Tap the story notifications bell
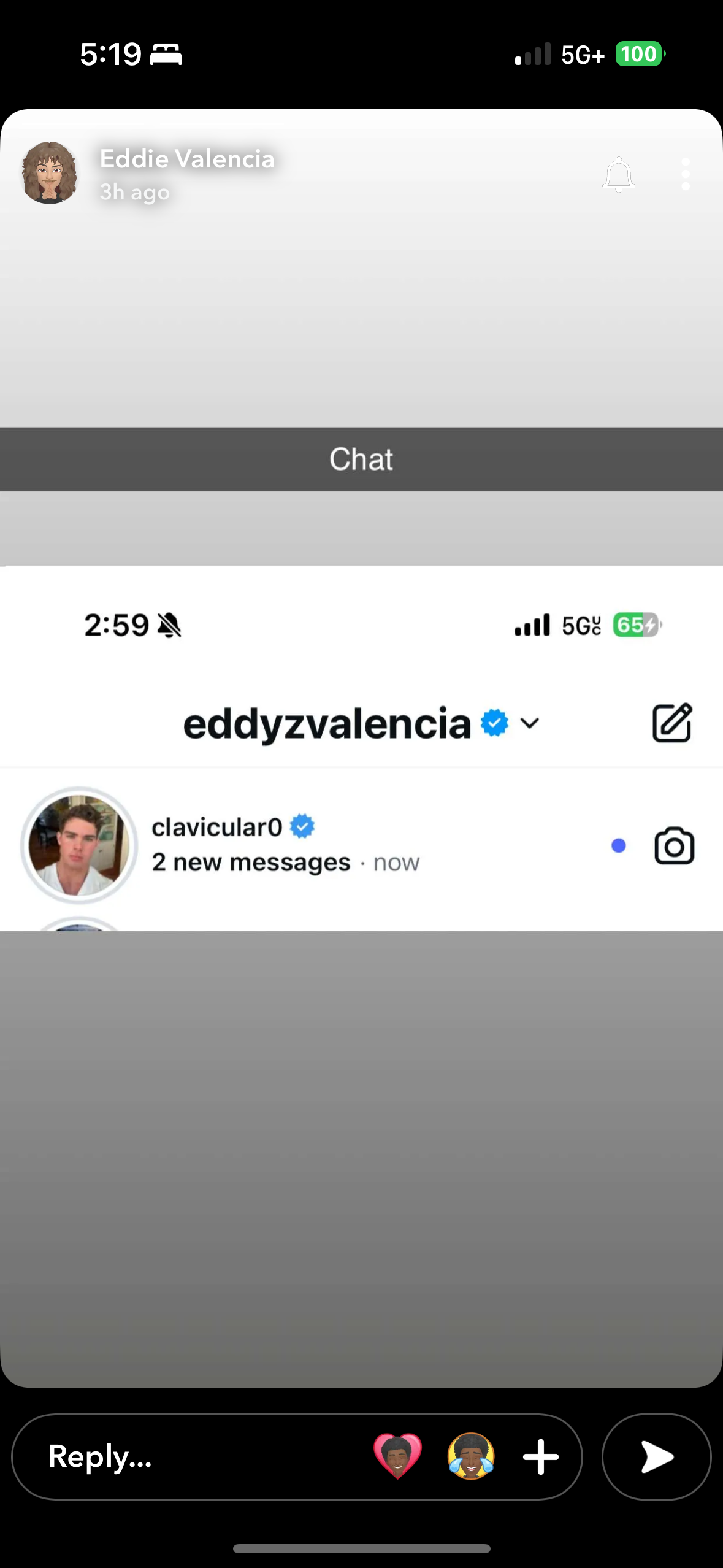 click(x=618, y=175)
